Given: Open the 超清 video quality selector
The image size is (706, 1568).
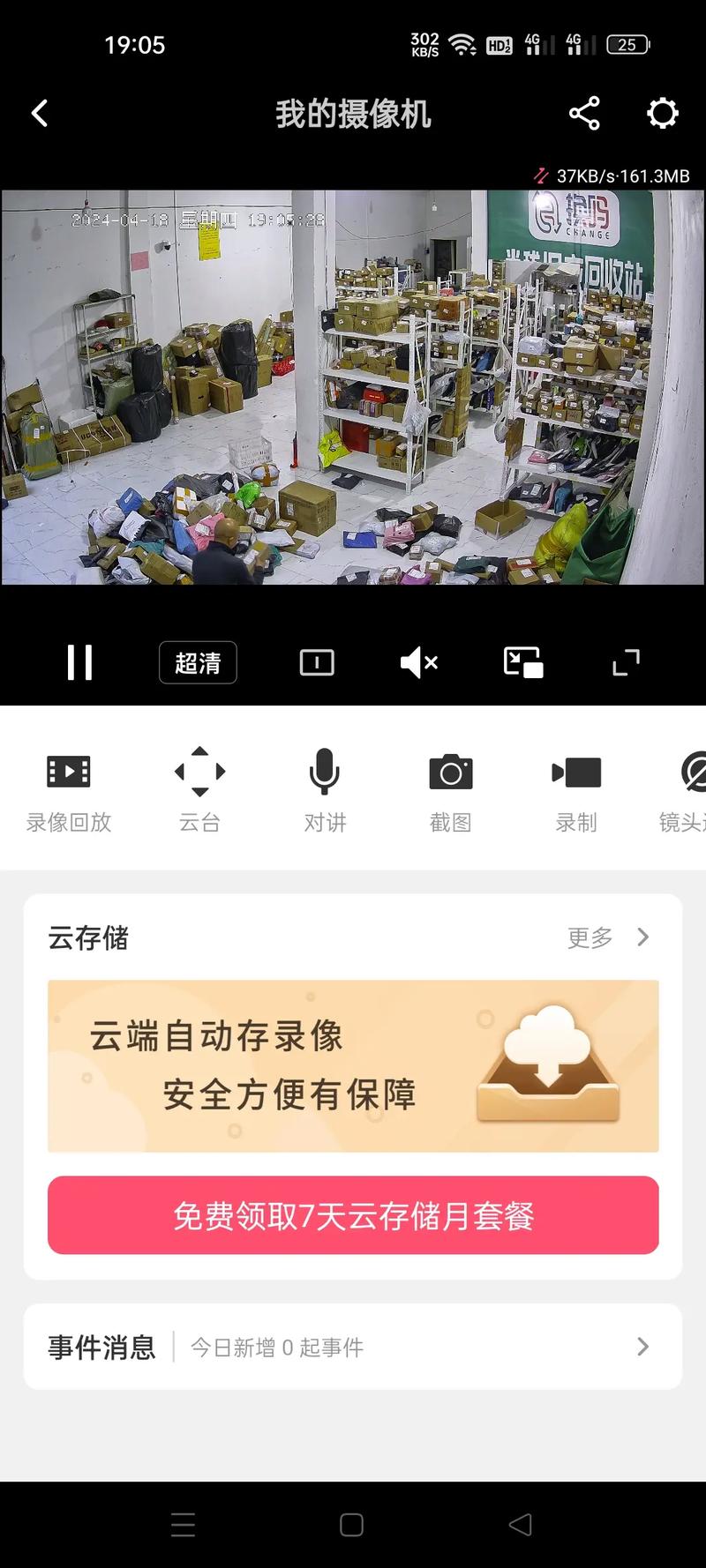Looking at the screenshot, I should (x=198, y=662).
